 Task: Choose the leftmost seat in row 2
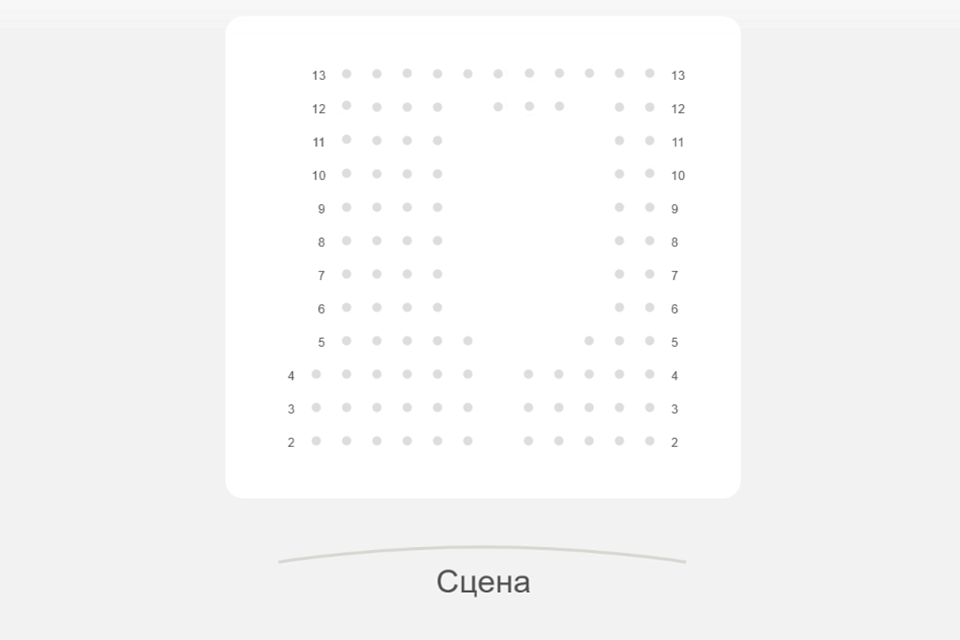pos(316,441)
